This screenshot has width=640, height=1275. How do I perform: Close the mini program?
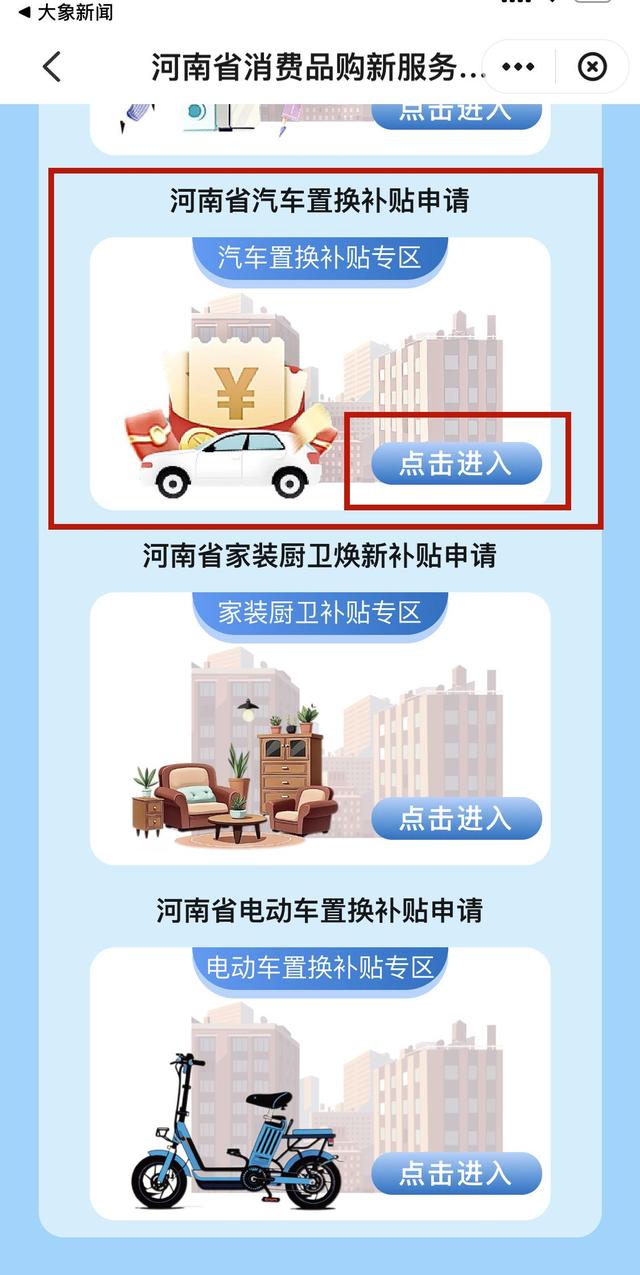(592, 67)
